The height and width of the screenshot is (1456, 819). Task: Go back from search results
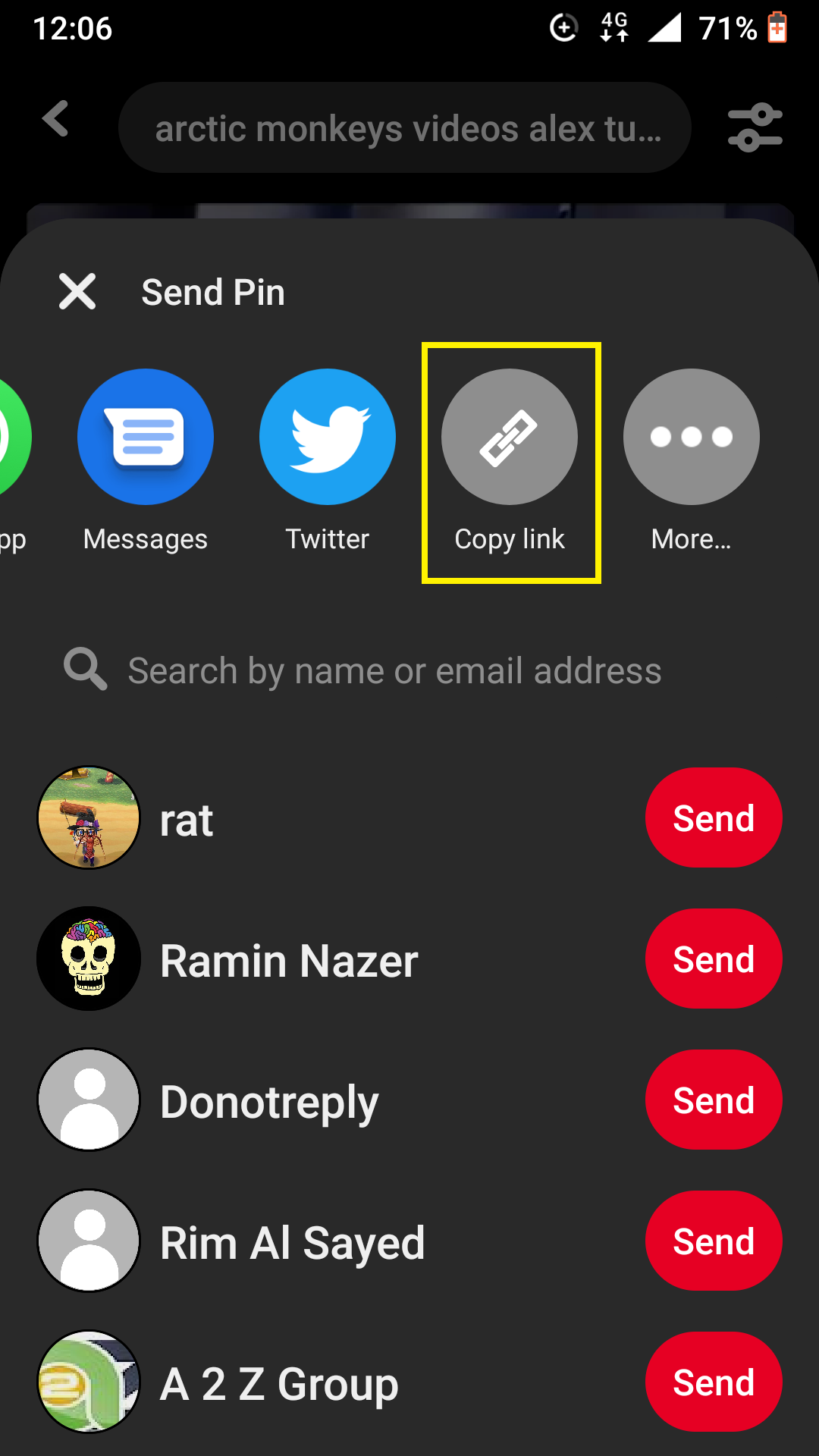point(55,119)
